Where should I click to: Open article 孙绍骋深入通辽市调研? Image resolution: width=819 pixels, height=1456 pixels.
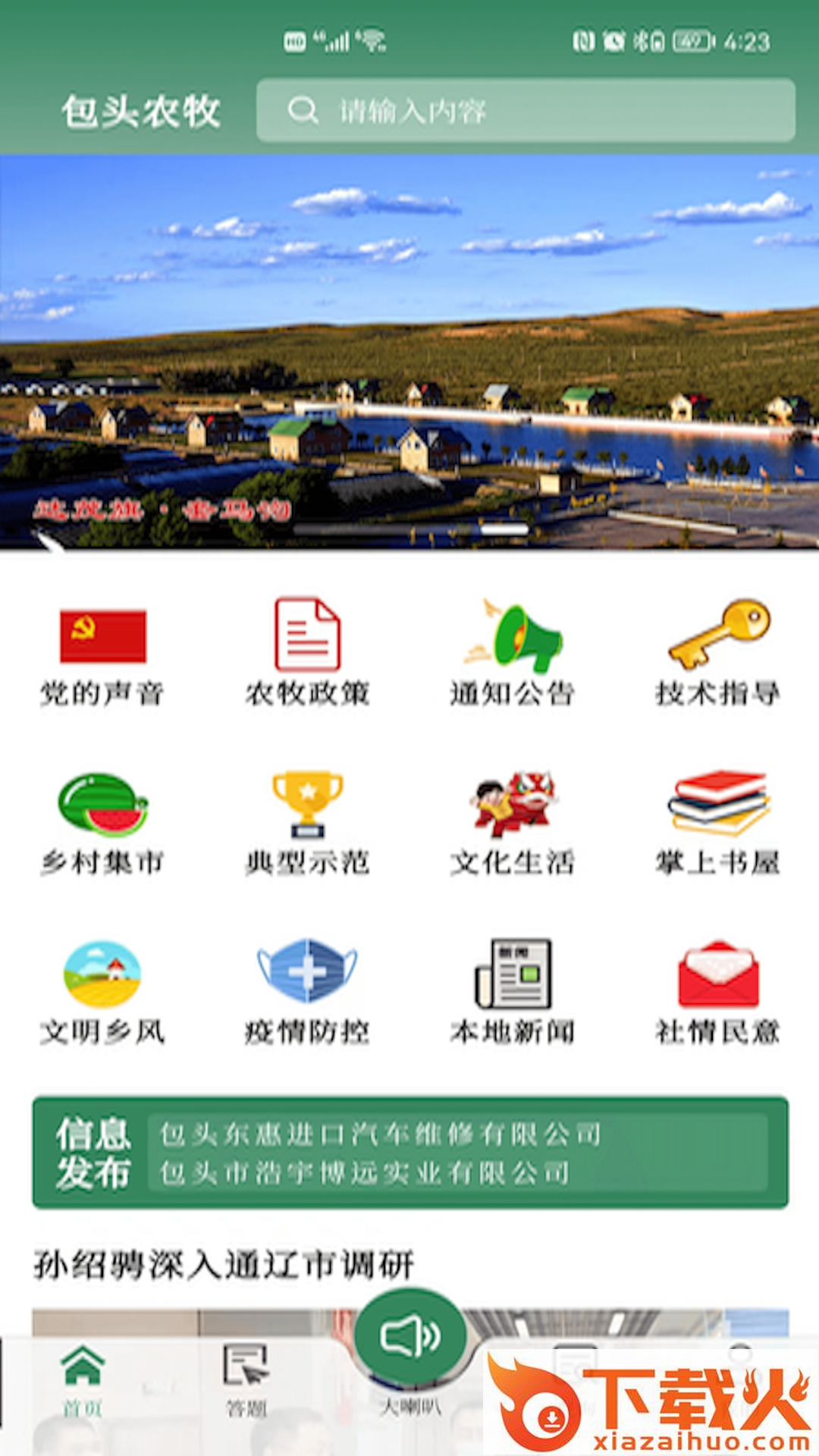pos(224,1265)
